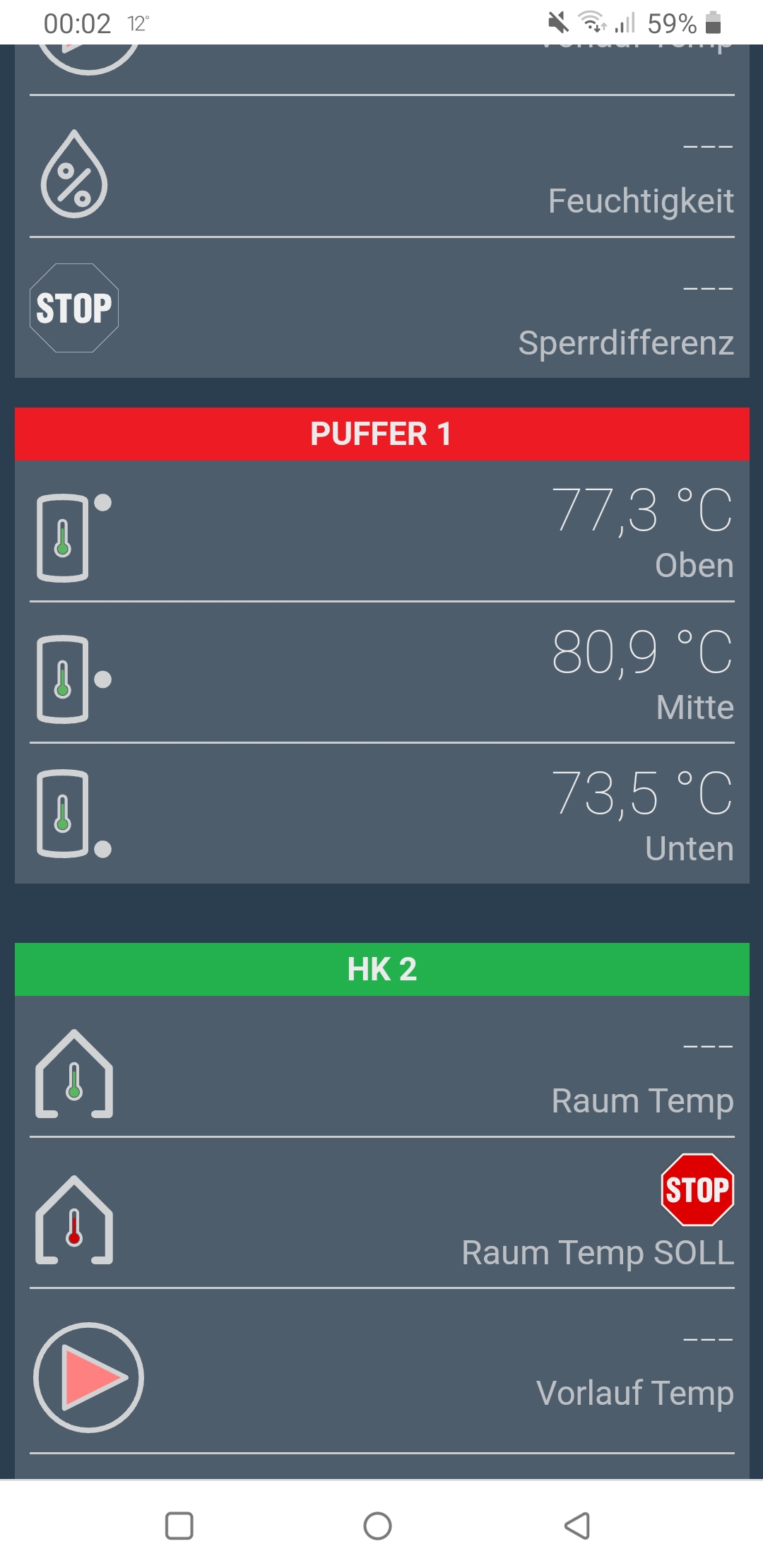This screenshot has height=1568, width=763.
Task: Open the recent apps view
Action: tap(179, 1526)
